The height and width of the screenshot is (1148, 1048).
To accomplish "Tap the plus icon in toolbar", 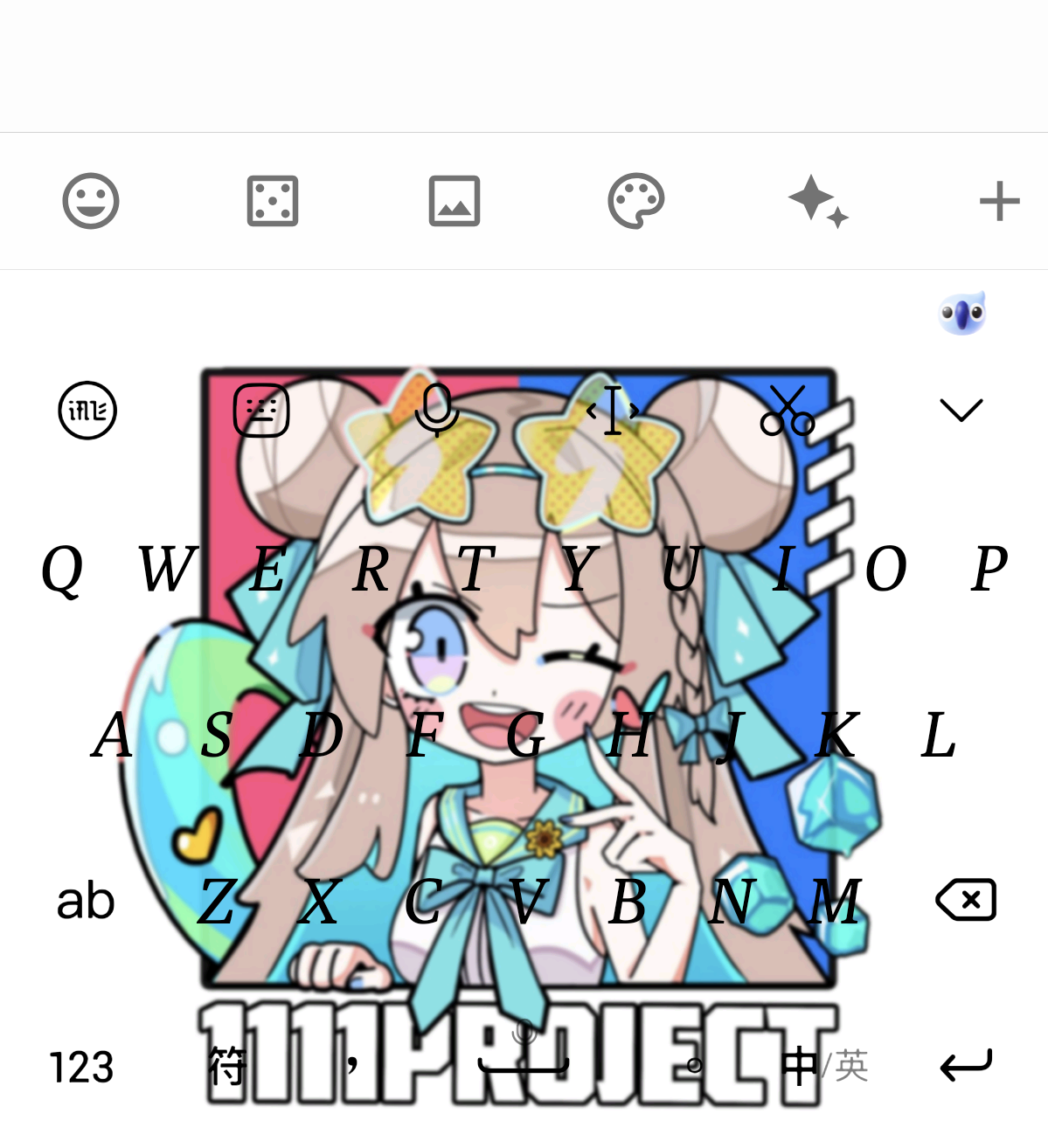I will click(999, 202).
